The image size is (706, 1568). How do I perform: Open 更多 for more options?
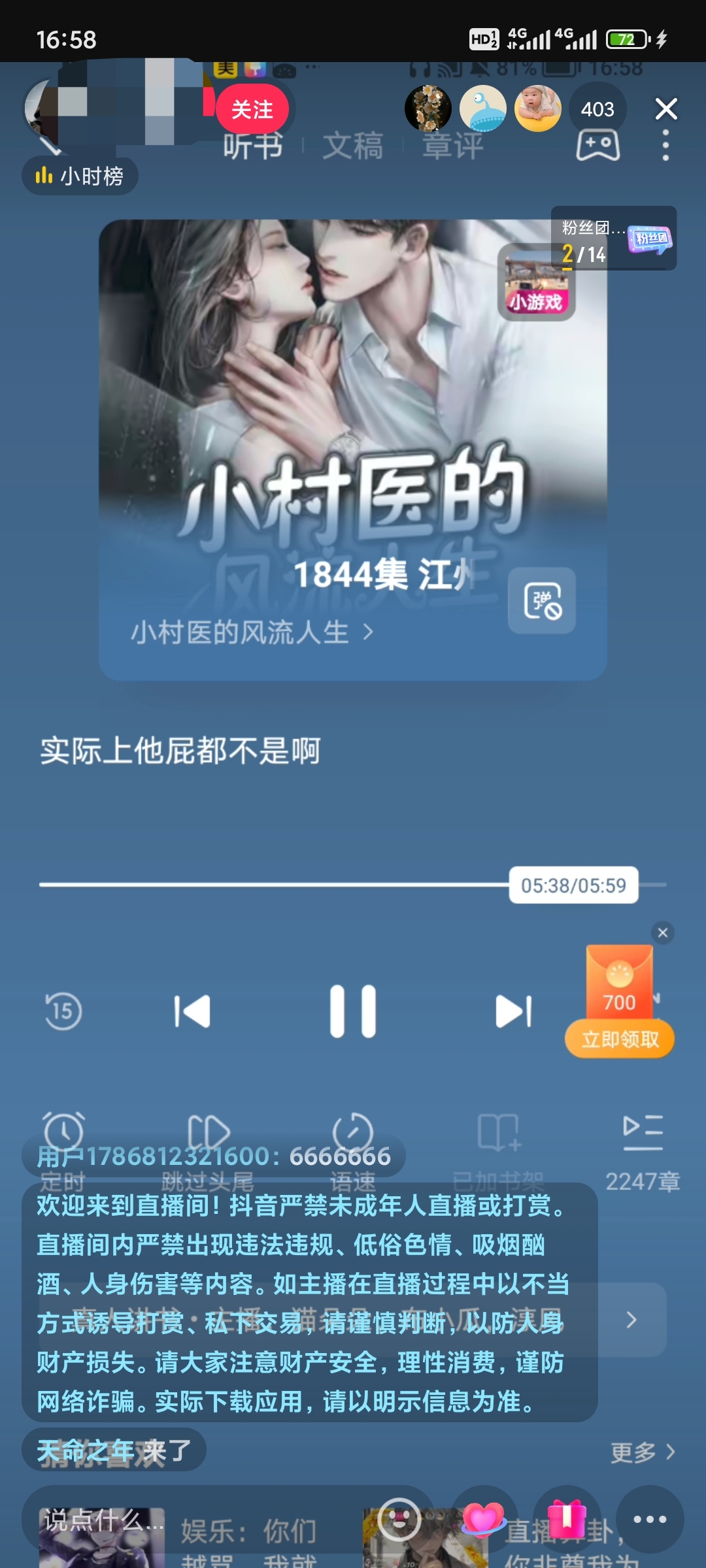point(641,1452)
